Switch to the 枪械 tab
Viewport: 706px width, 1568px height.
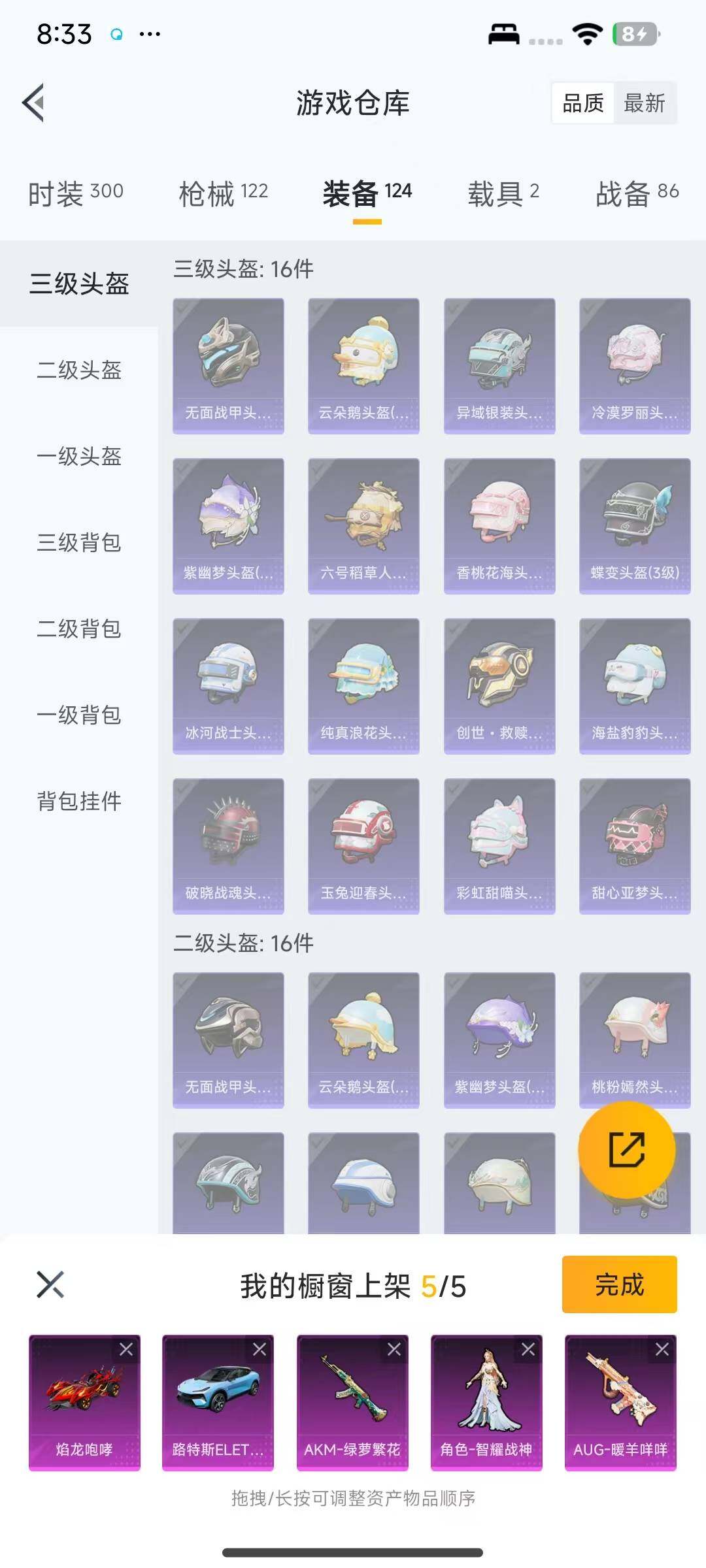223,193
